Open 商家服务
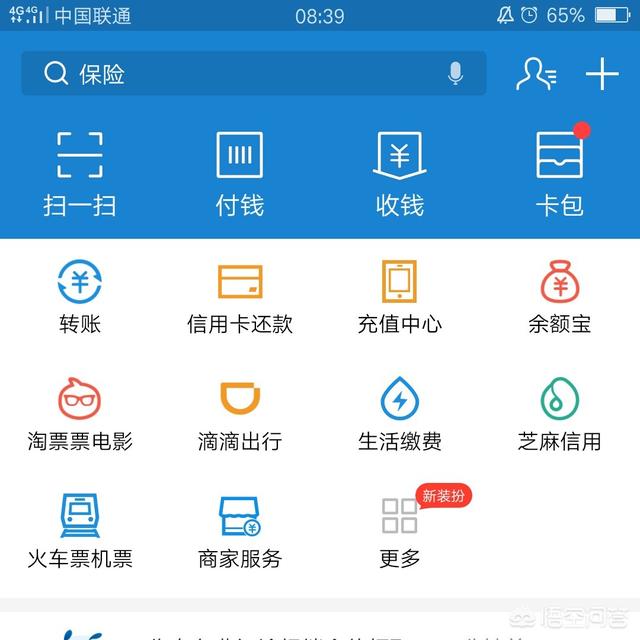 click(x=240, y=531)
